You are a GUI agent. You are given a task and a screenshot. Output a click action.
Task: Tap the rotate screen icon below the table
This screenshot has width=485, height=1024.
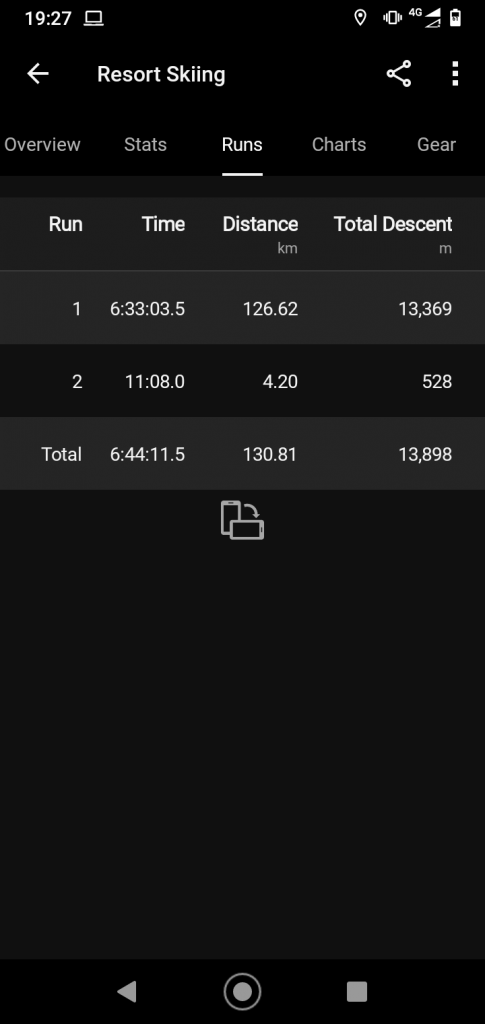point(242,520)
